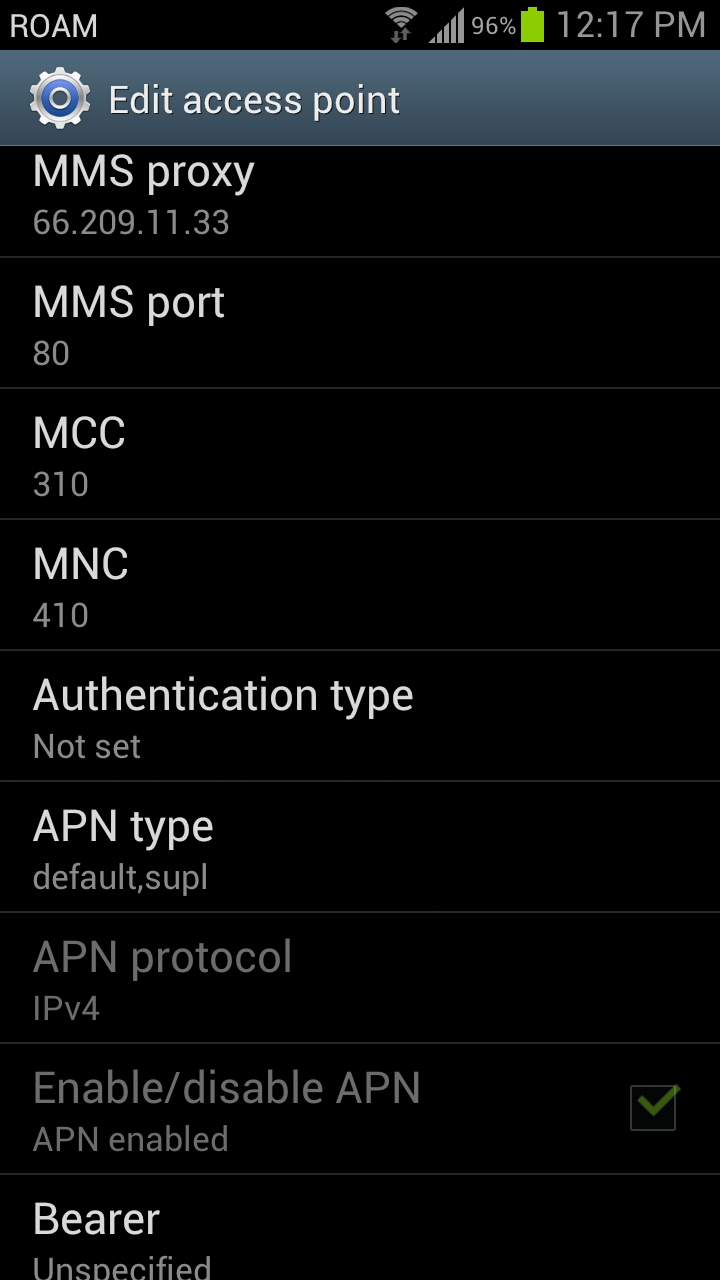Go back via the settings gear icon
Screen dimensions: 720x1280
click(x=60, y=98)
